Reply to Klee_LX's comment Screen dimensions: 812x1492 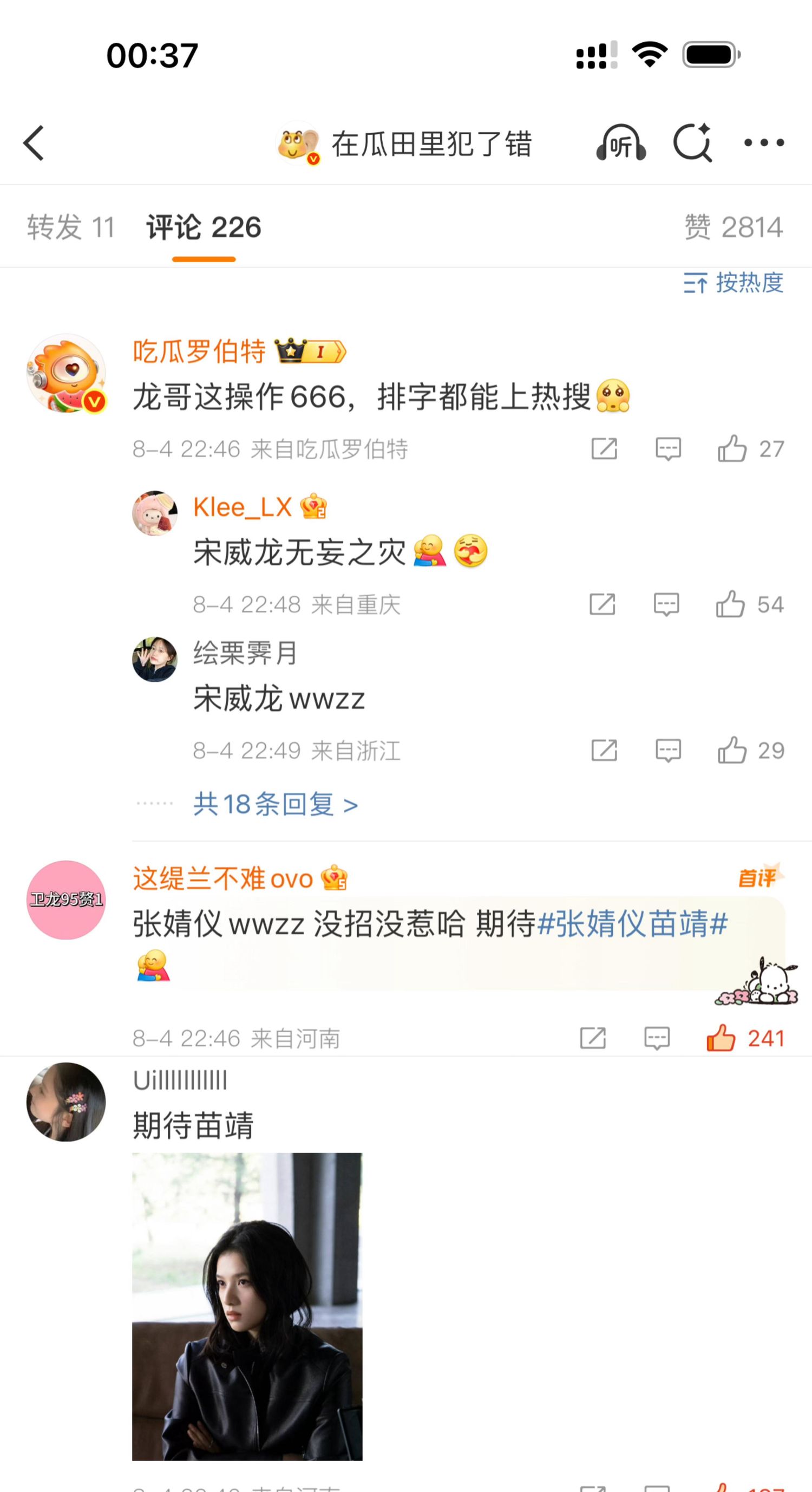666,605
